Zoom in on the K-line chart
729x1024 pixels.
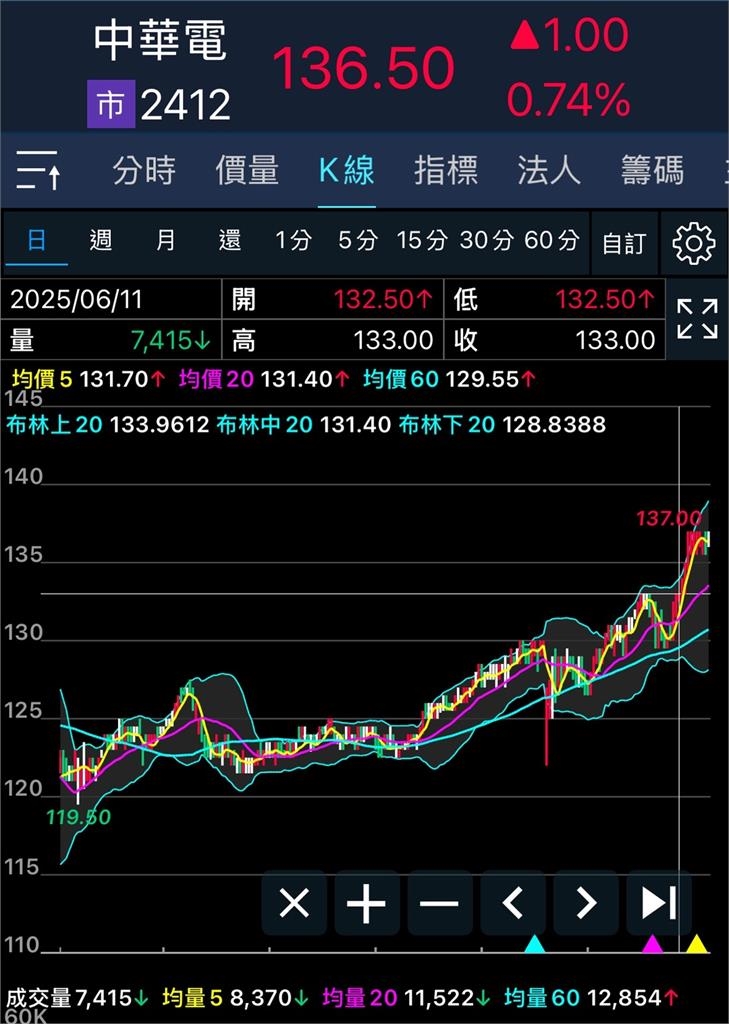[366, 903]
